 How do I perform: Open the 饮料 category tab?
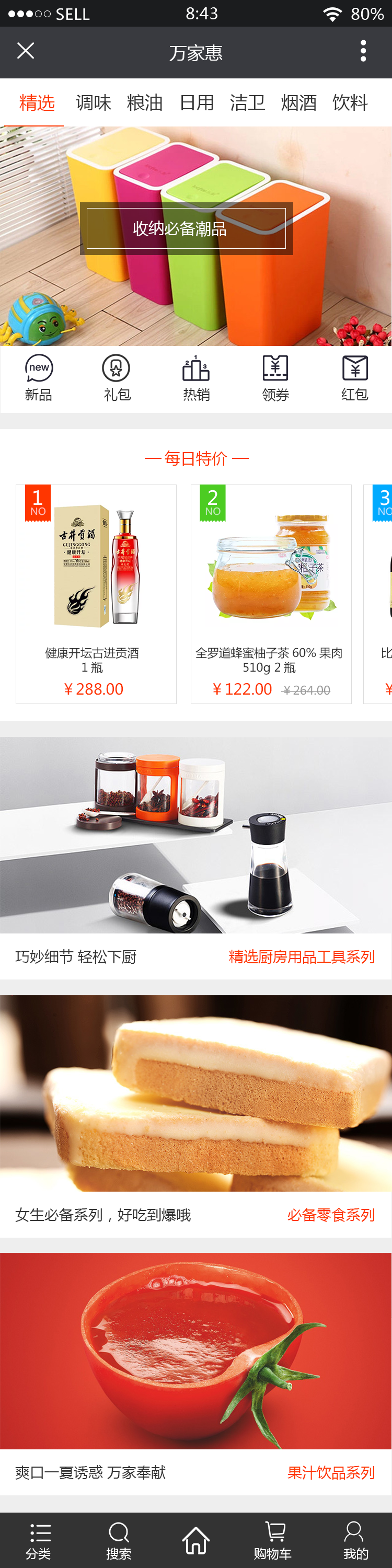350,103
